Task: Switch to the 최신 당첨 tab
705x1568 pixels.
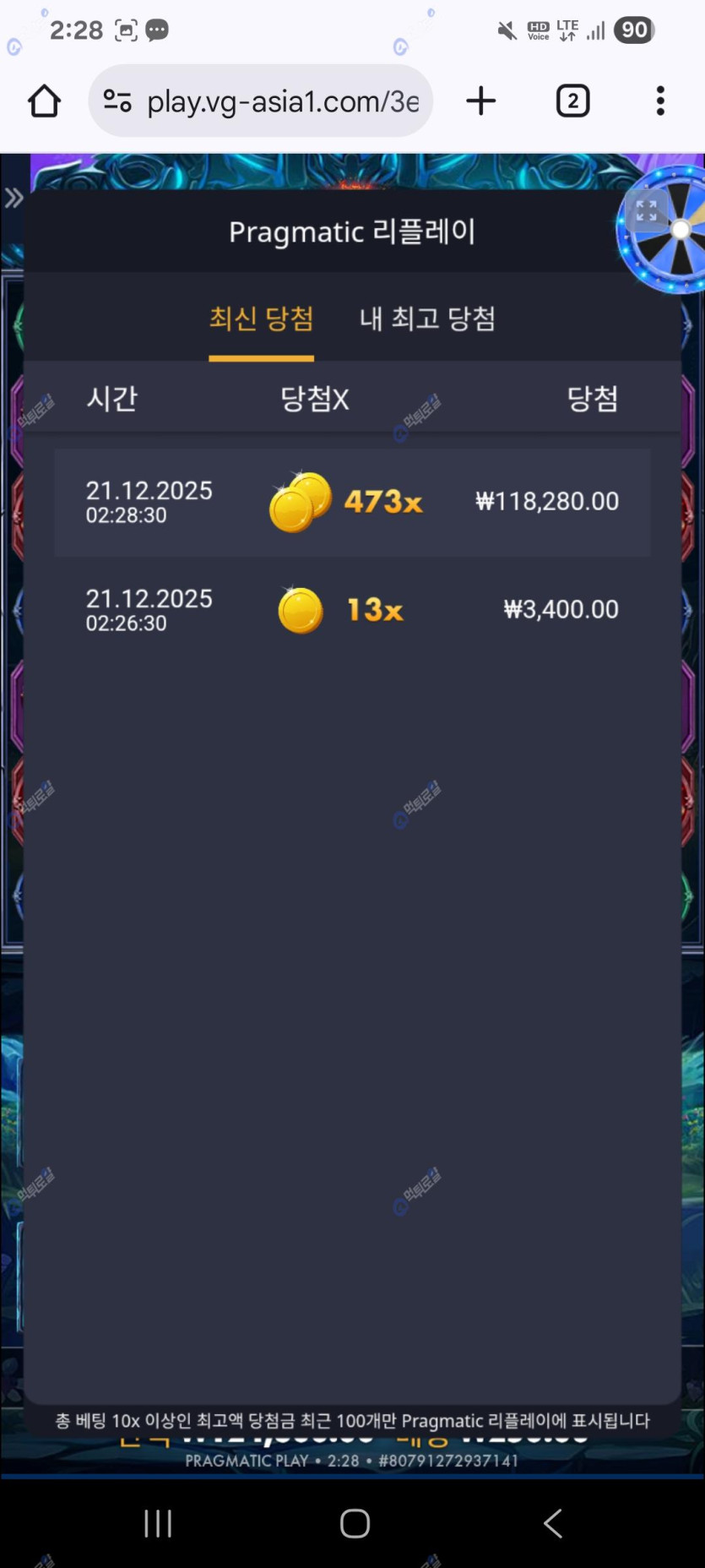Action: [261, 319]
